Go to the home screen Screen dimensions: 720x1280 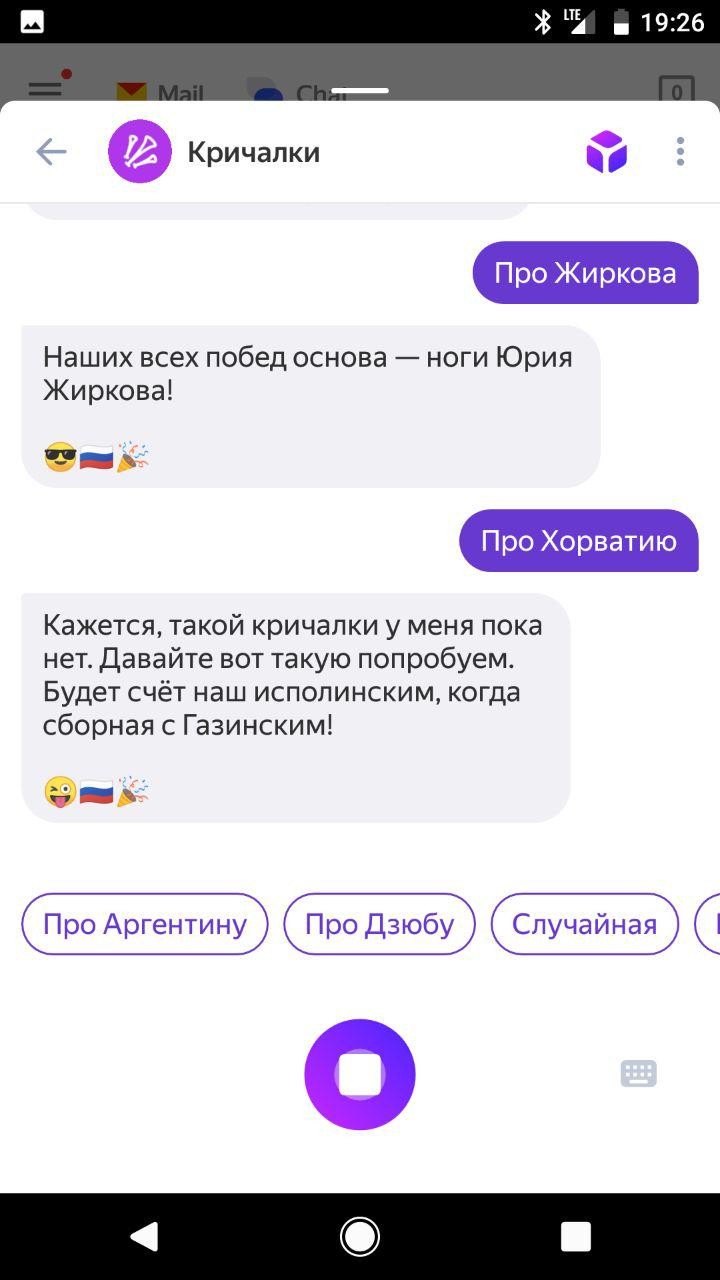point(360,1237)
